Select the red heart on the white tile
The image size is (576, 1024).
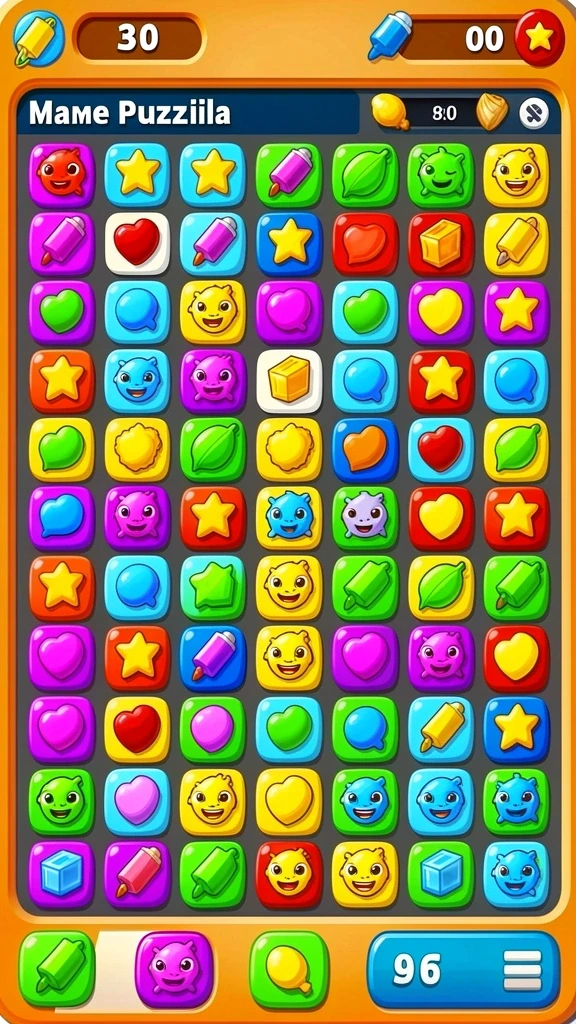[137, 243]
